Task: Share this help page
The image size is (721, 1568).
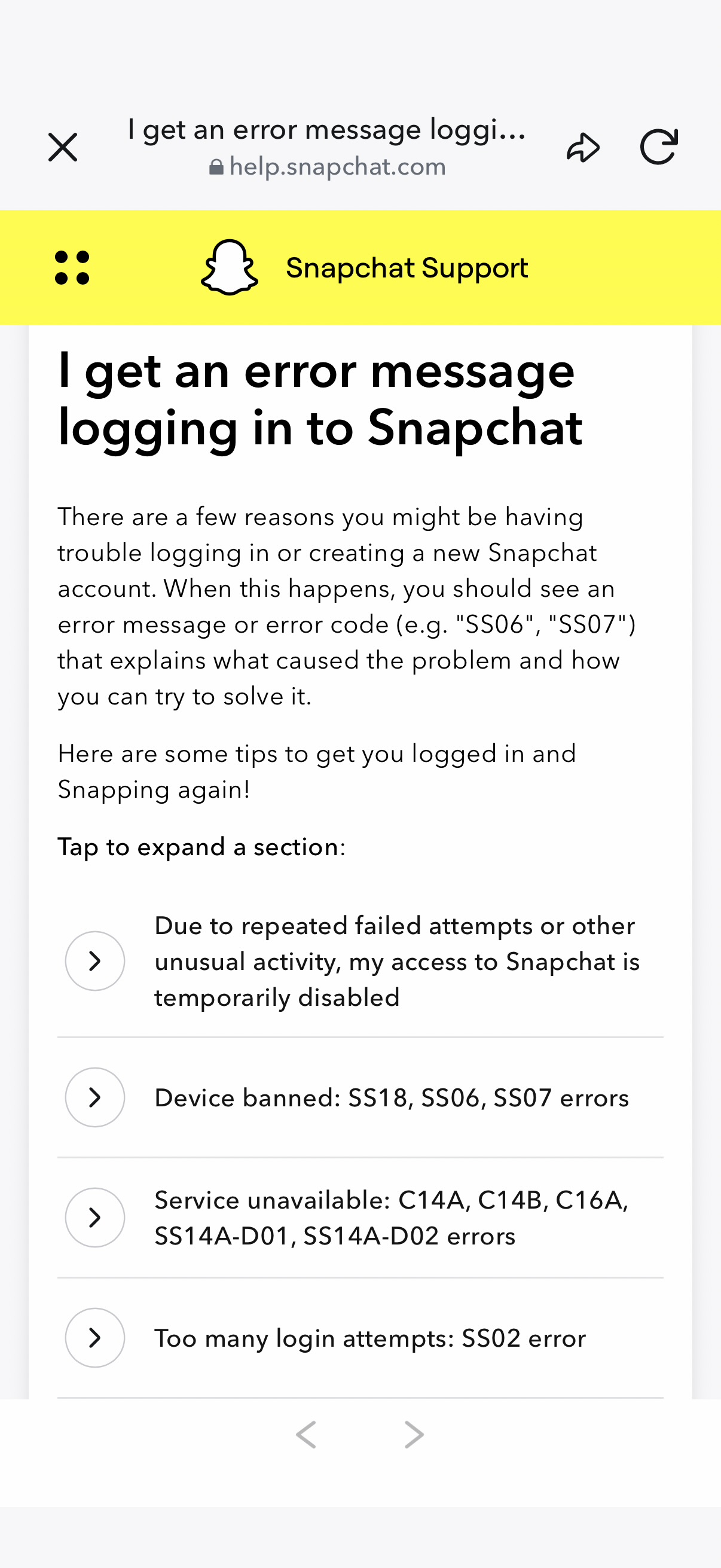Action: point(583,147)
